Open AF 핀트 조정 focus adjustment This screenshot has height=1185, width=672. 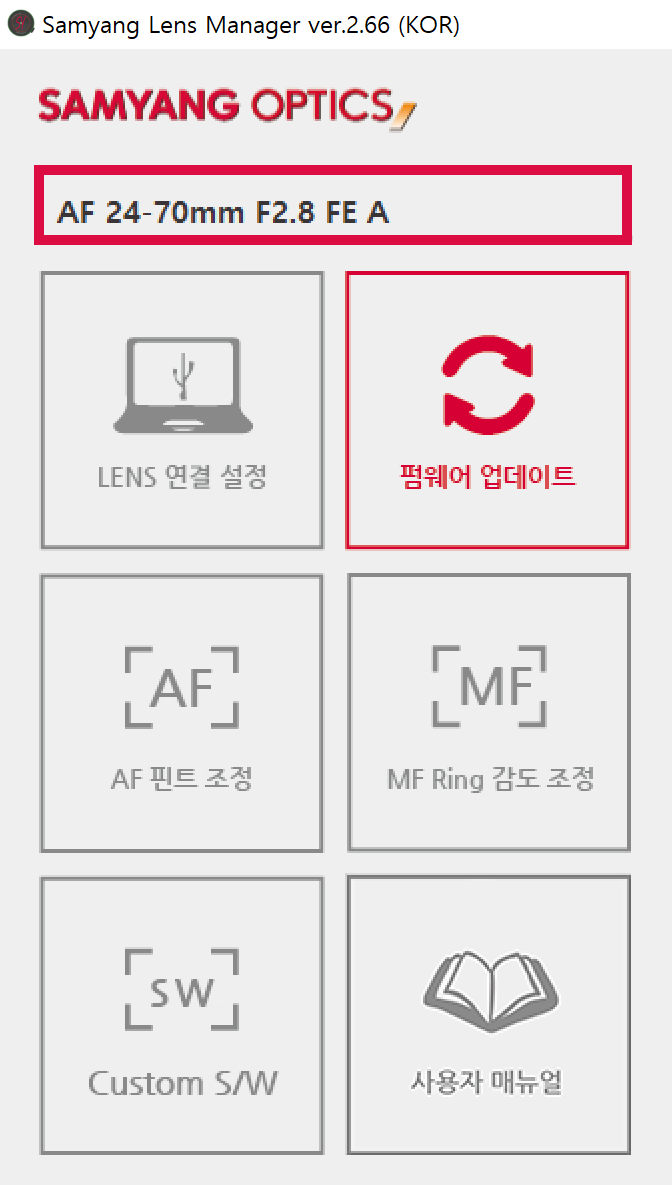[182, 713]
